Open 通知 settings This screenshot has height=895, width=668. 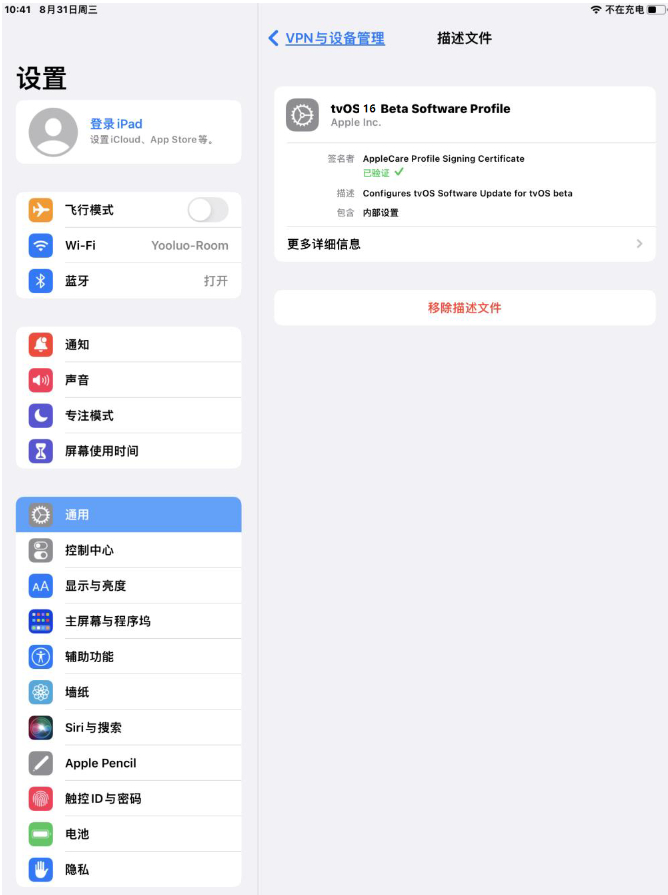point(128,344)
